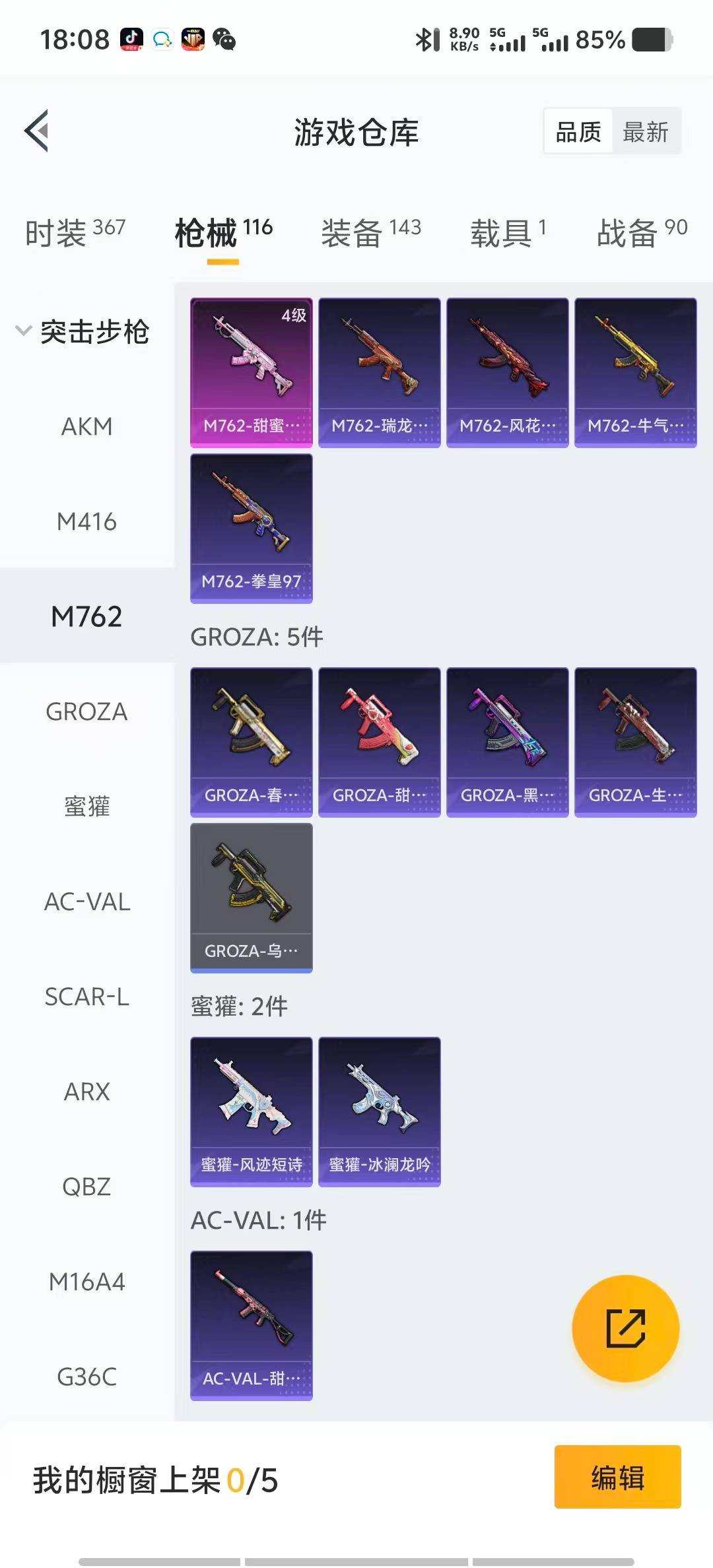Select GROZA in the weapon sidebar
The width and height of the screenshot is (713, 1568).
click(86, 712)
